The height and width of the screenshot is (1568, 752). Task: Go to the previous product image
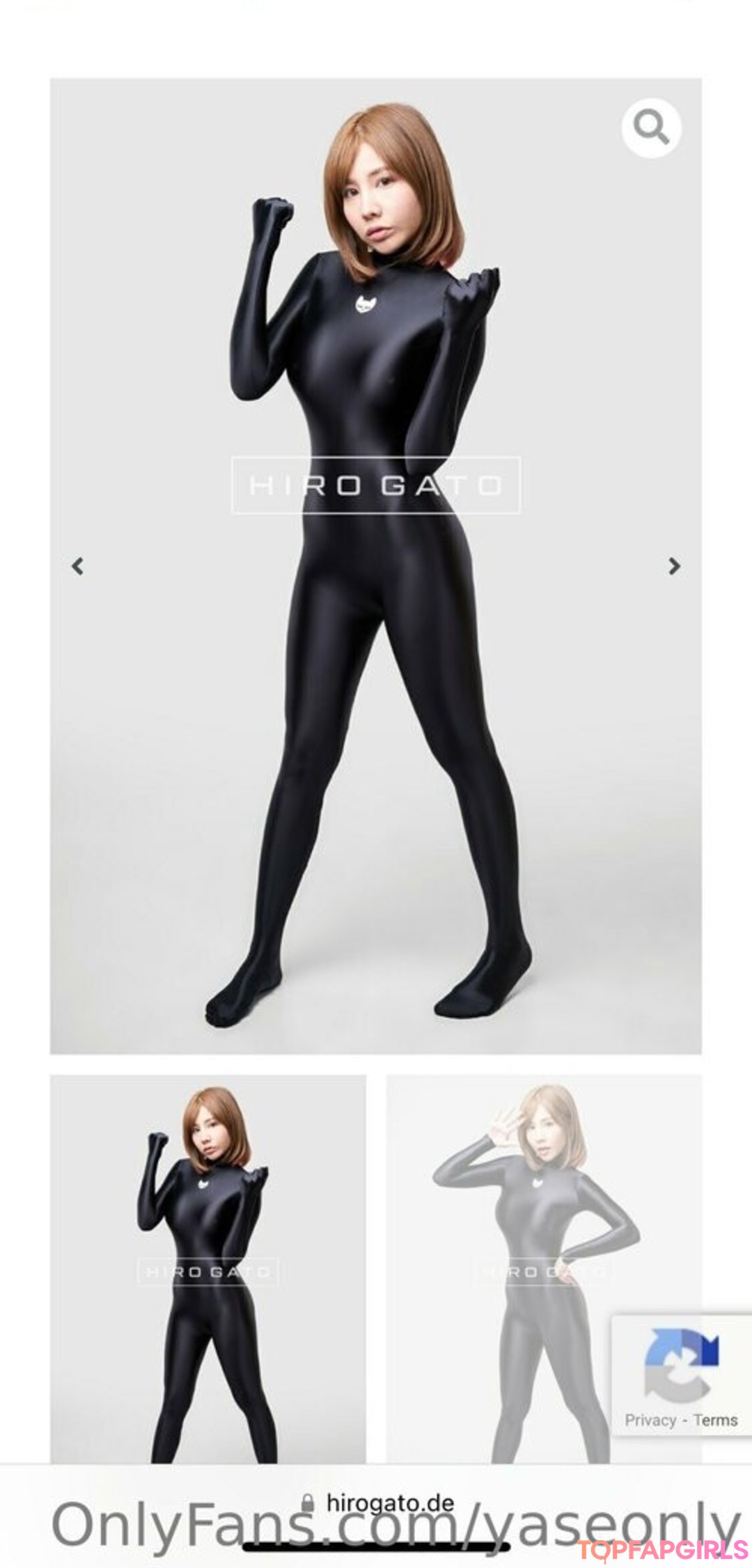78,566
